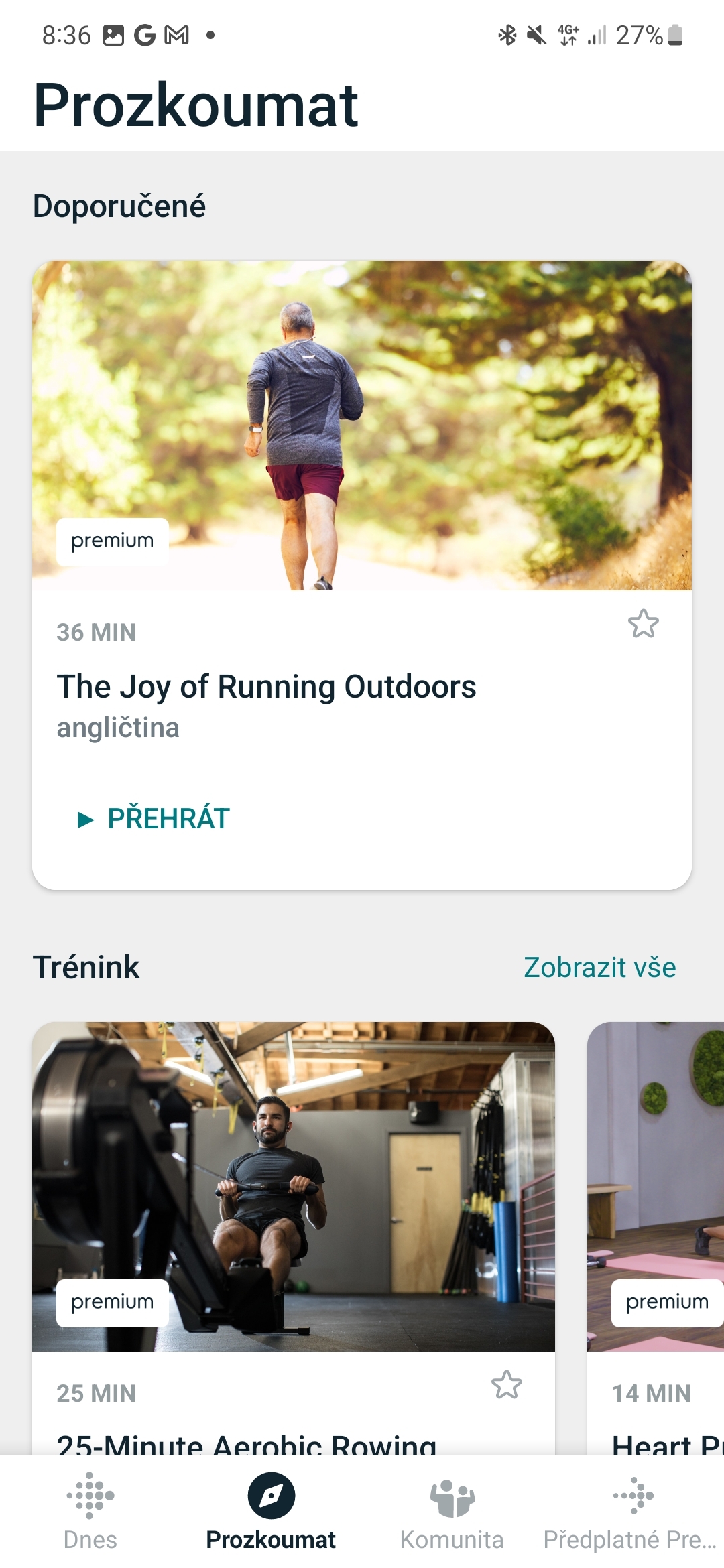Switch to the Dnes tab
This screenshot has height=1568, width=724.
point(90,1512)
